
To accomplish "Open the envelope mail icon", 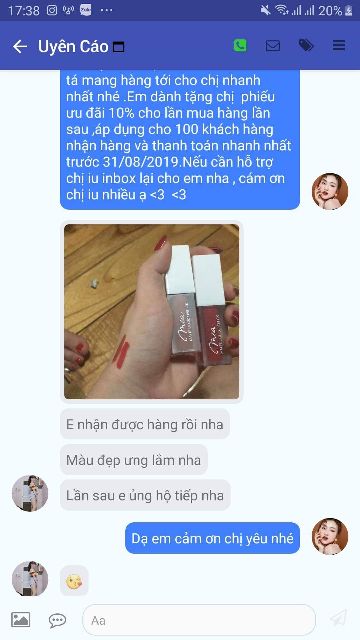I will (x=273, y=46).
